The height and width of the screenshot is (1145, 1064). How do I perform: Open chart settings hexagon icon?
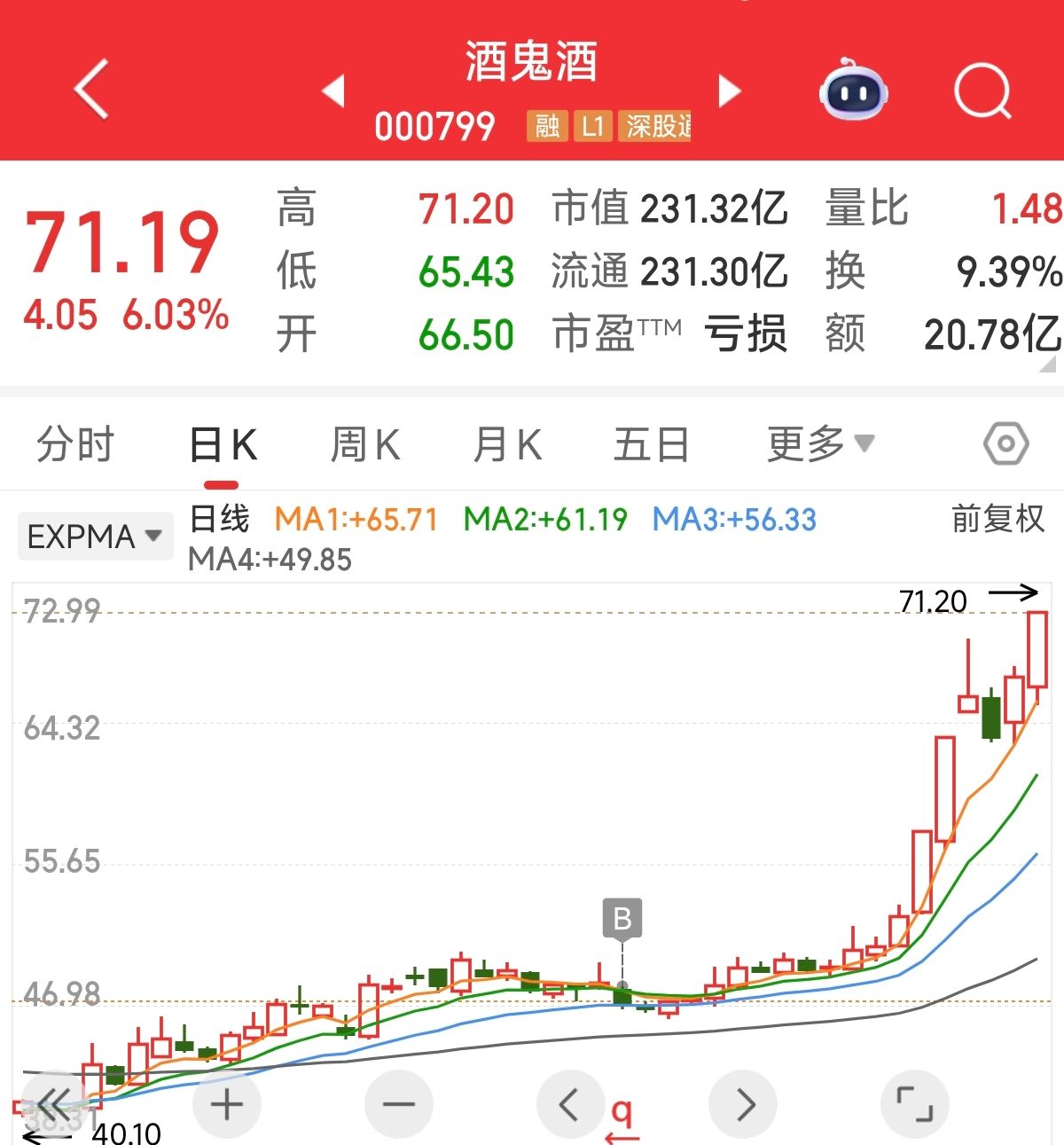tap(1005, 443)
